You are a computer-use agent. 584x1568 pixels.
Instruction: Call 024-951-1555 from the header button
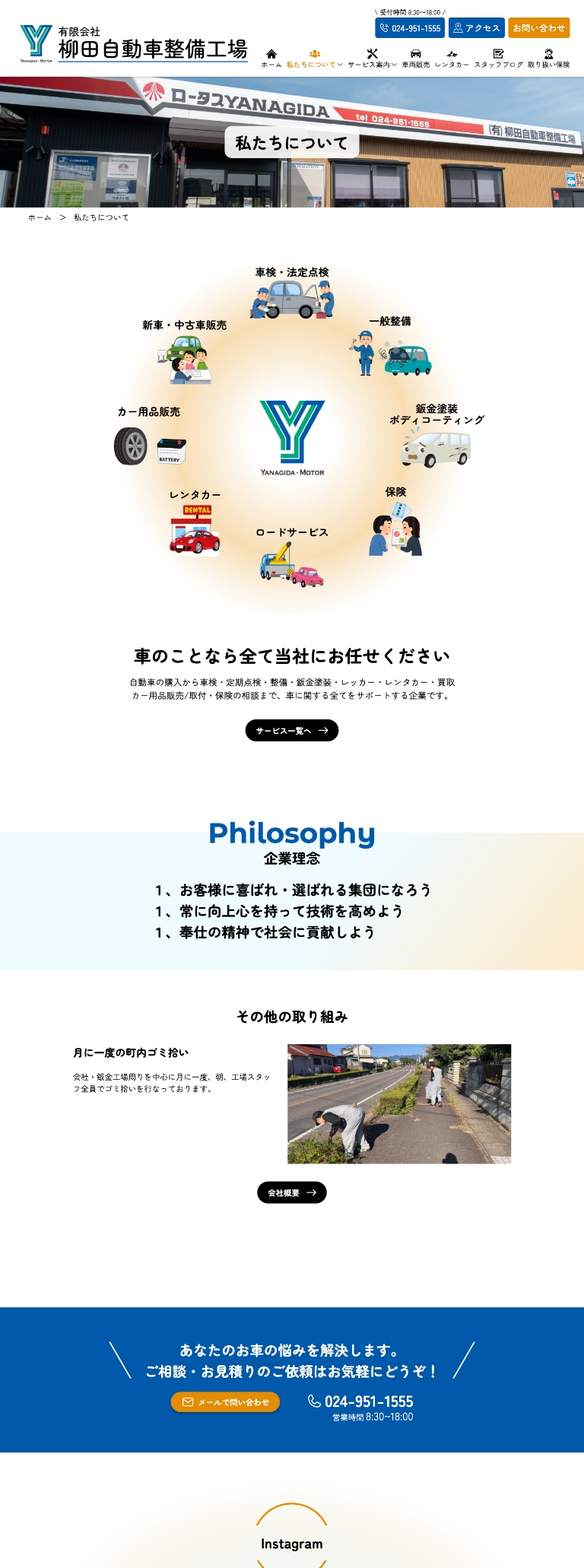pyautogui.click(x=410, y=28)
